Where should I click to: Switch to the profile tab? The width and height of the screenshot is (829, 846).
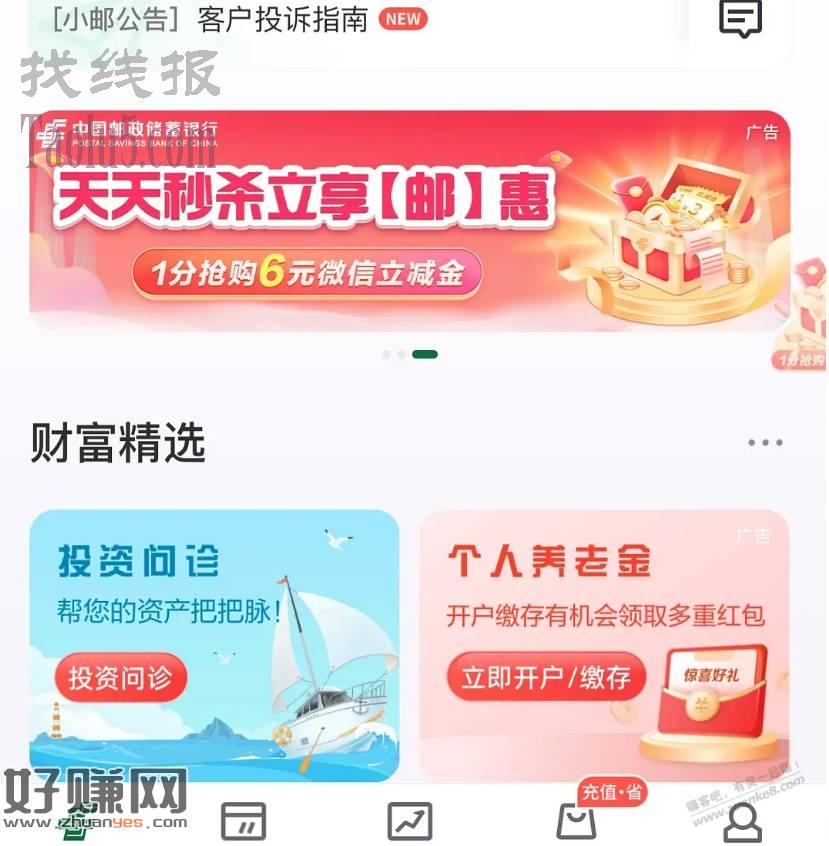pyautogui.click(x=742, y=821)
